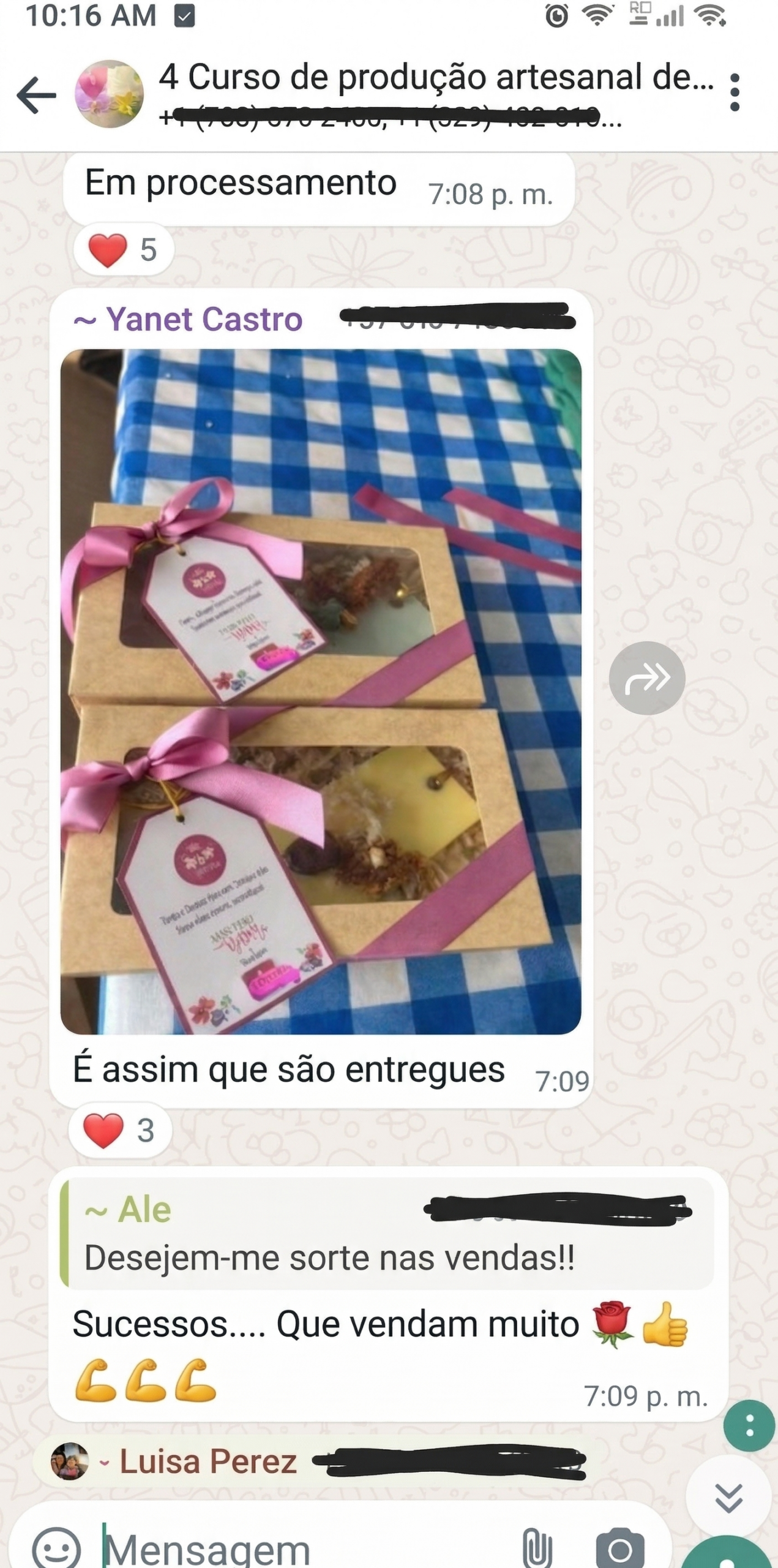
Task: Go back using the arrow
Action: coord(36,95)
